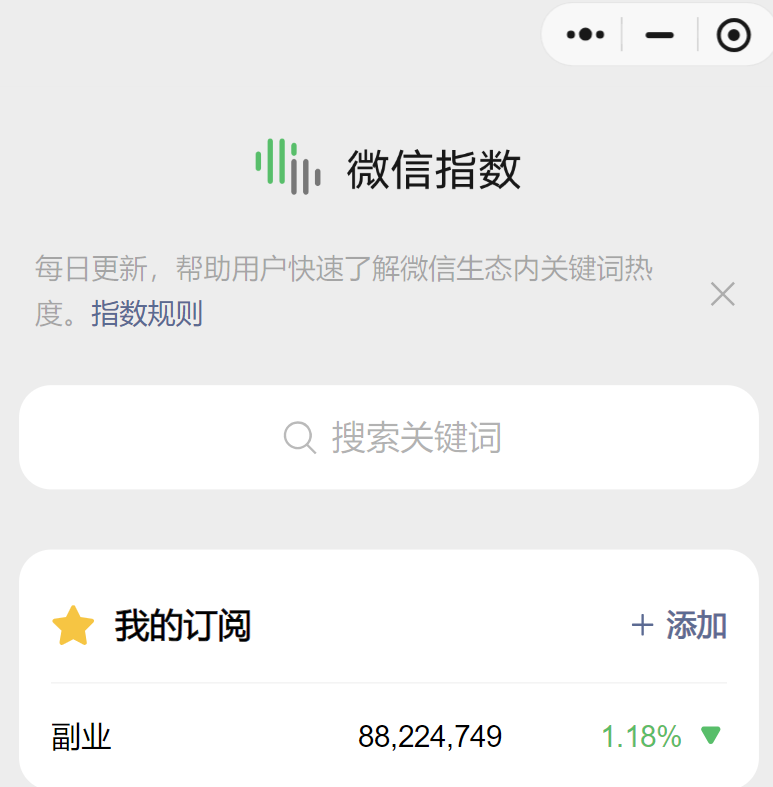Screen dimensions: 773x787
Task: Open the 指数规则 rules link
Action: click(146, 313)
